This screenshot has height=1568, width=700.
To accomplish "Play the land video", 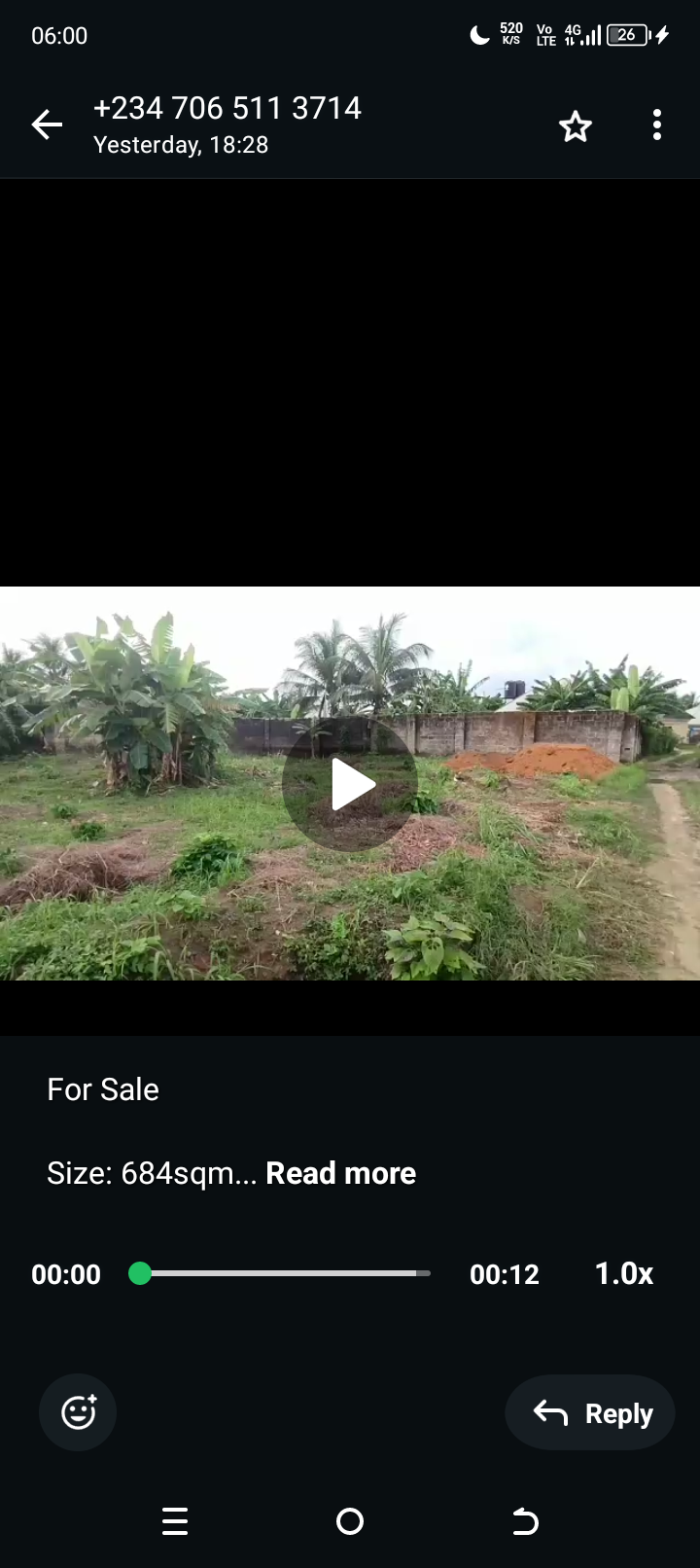I will coord(350,784).
